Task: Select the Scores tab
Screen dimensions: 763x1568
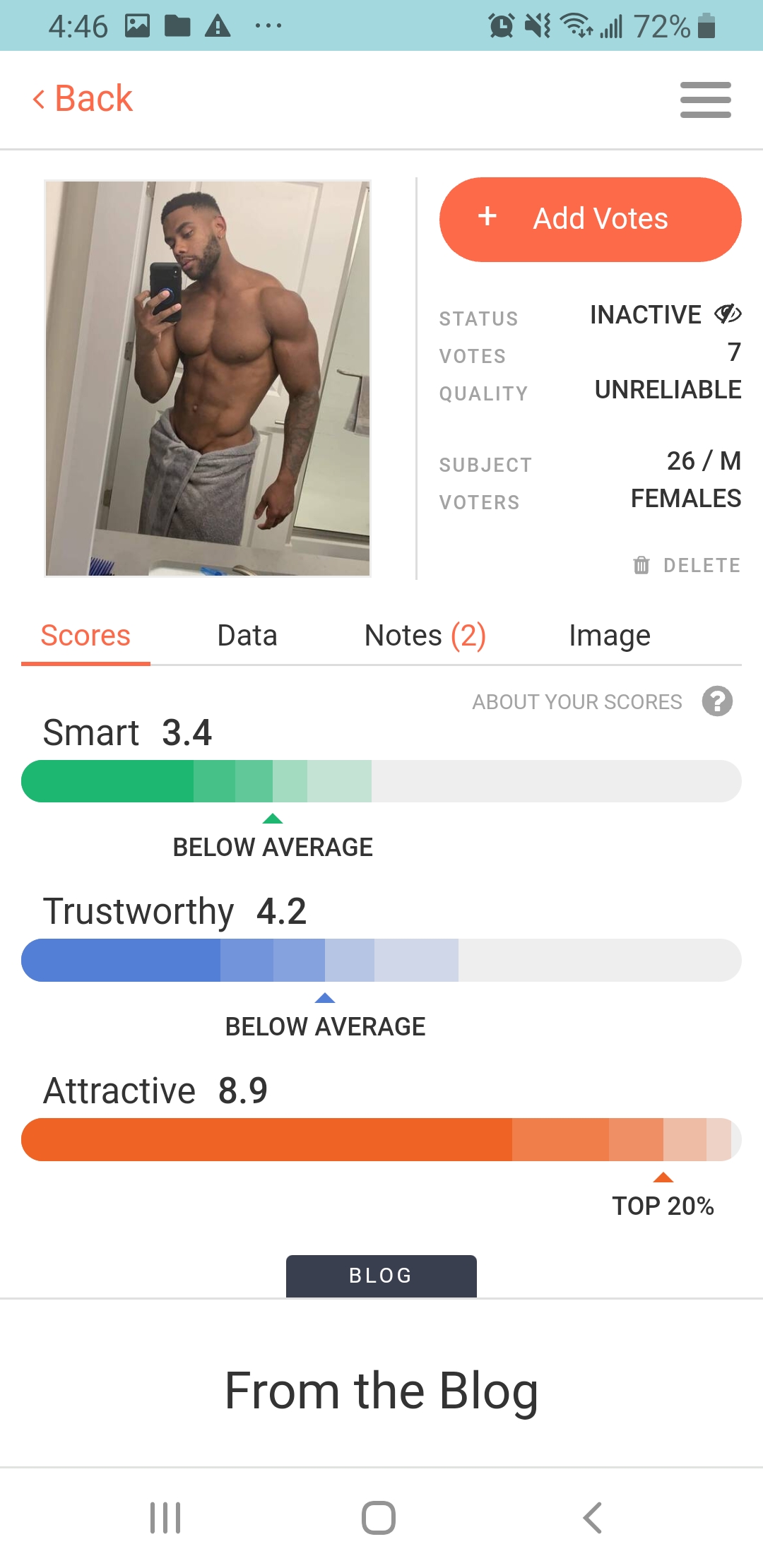Action: pos(85,636)
